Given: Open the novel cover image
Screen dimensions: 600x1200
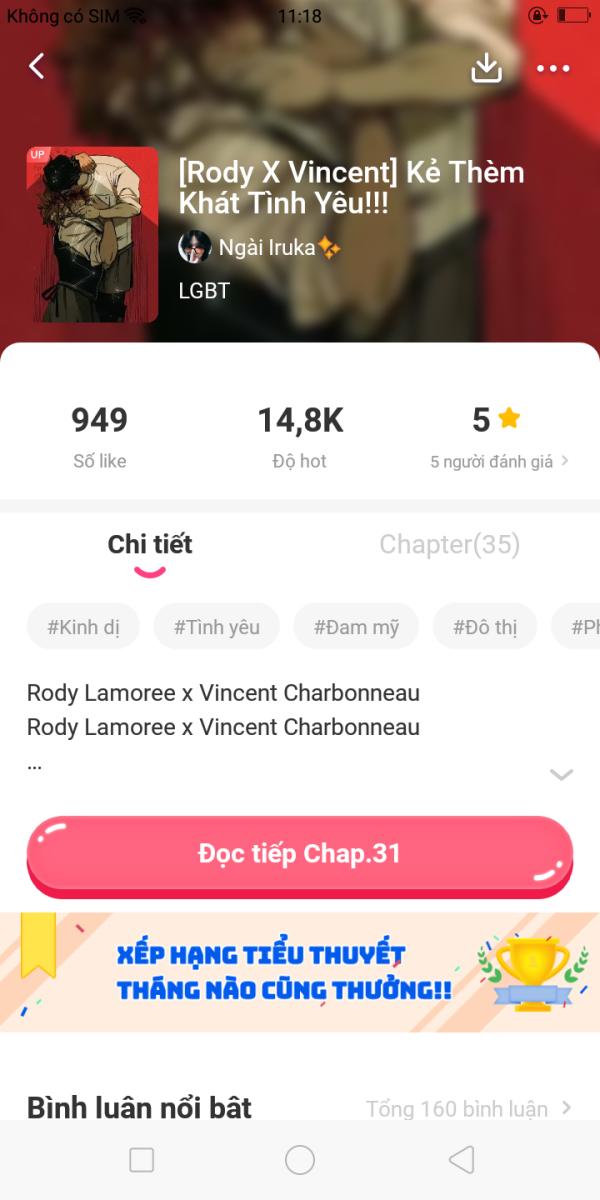Looking at the screenshot, I should tap(92, 235).
